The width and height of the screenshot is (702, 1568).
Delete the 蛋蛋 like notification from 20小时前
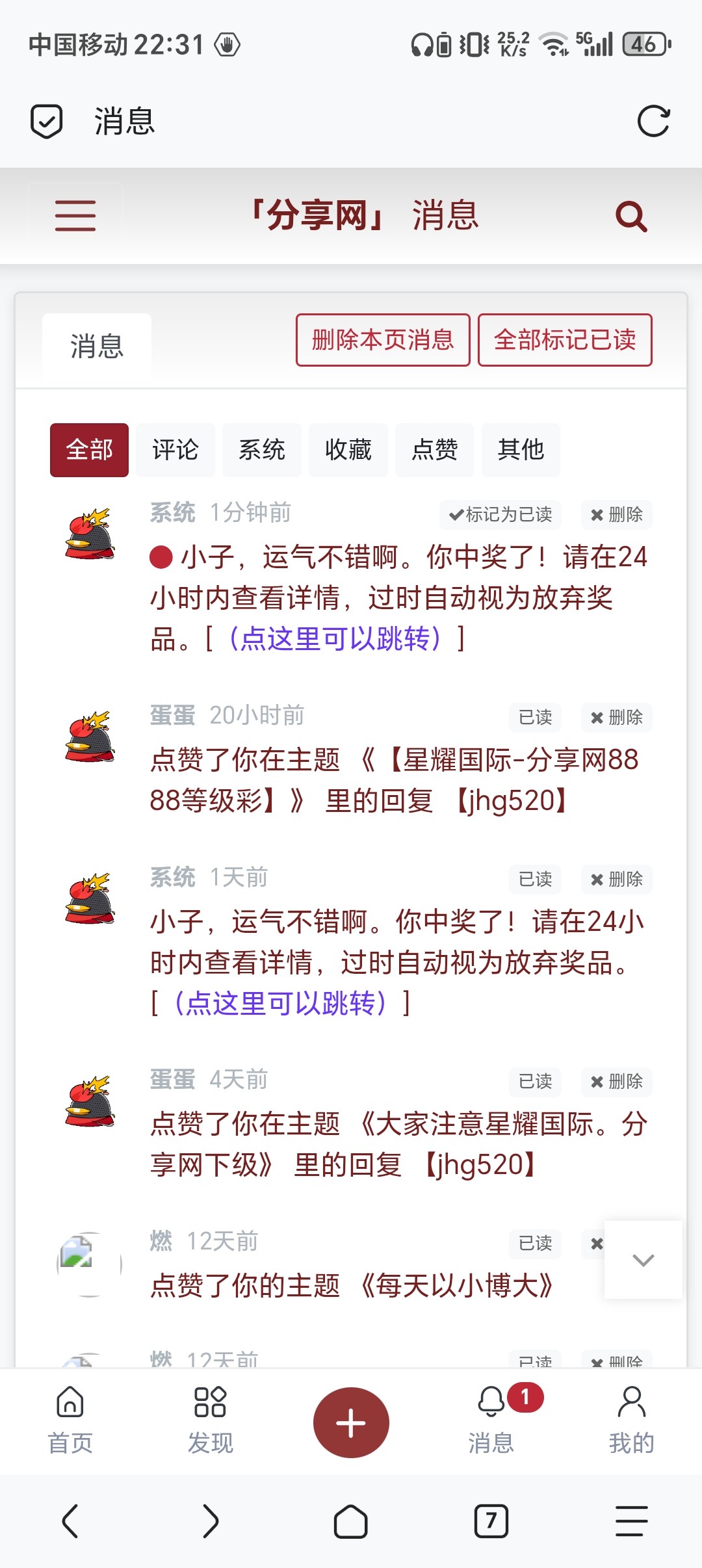point(616,718)
